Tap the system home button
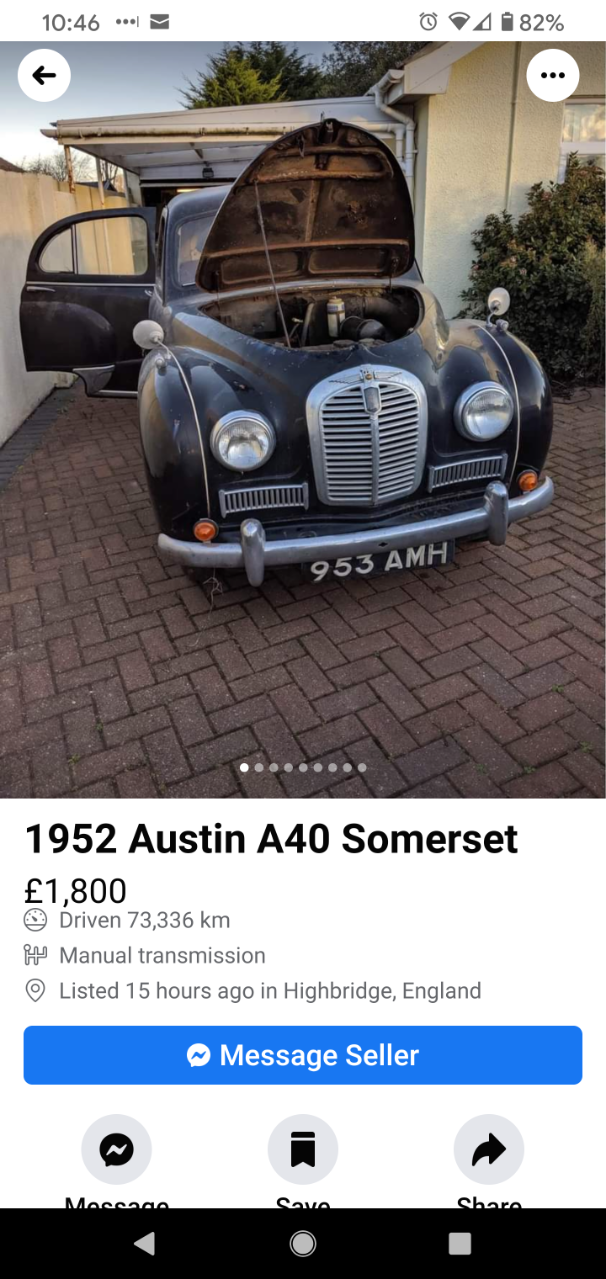This screenshot has width=606, height=1279. (x=303, y=1243)
